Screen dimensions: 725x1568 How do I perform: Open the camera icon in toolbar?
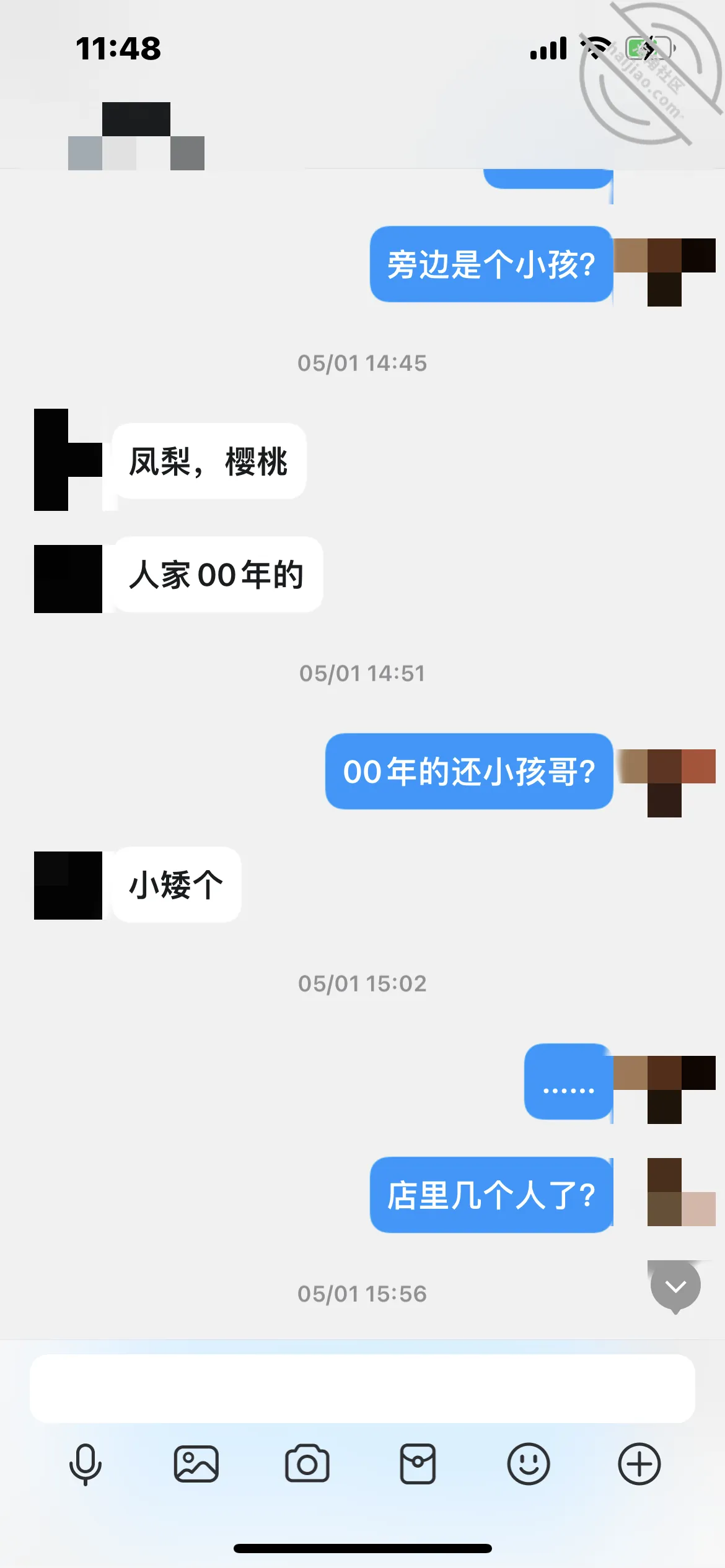click(x=307, y=1464)
